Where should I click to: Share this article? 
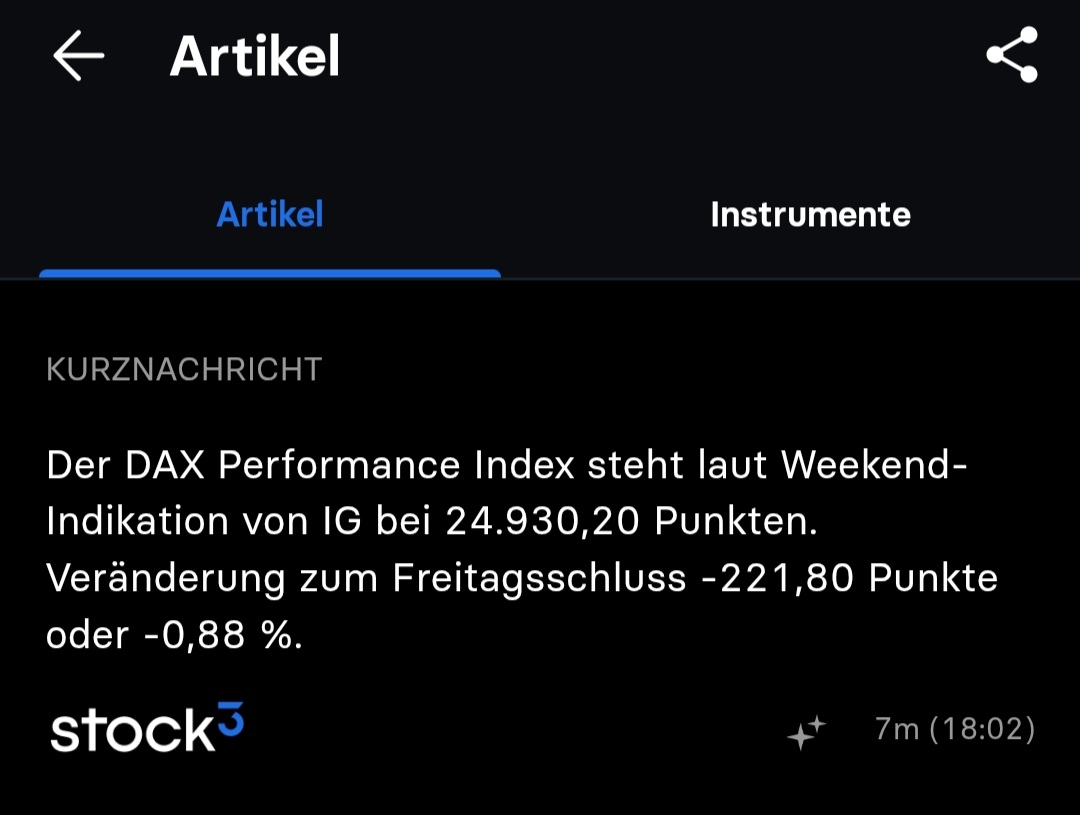[1011, 55]
